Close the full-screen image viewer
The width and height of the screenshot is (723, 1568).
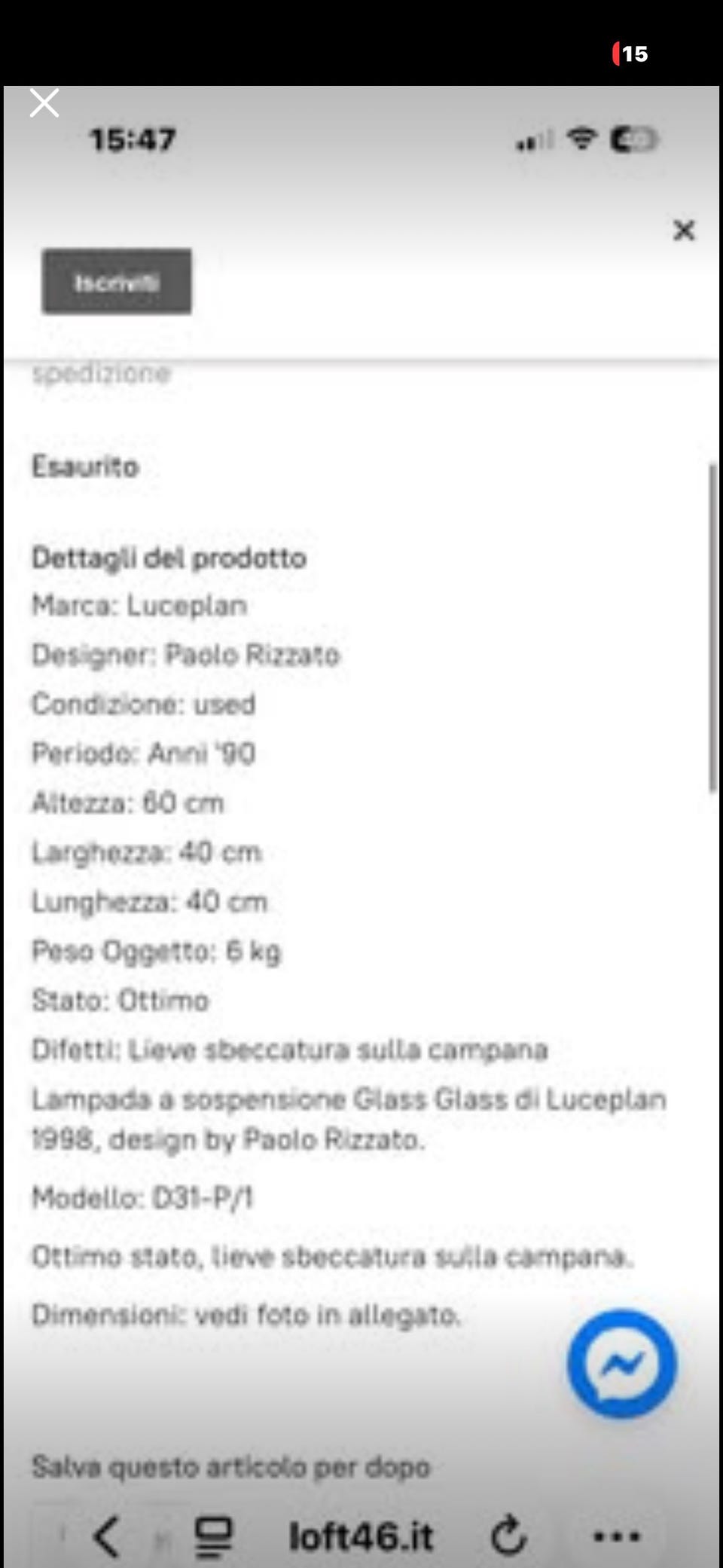[44, 103]
